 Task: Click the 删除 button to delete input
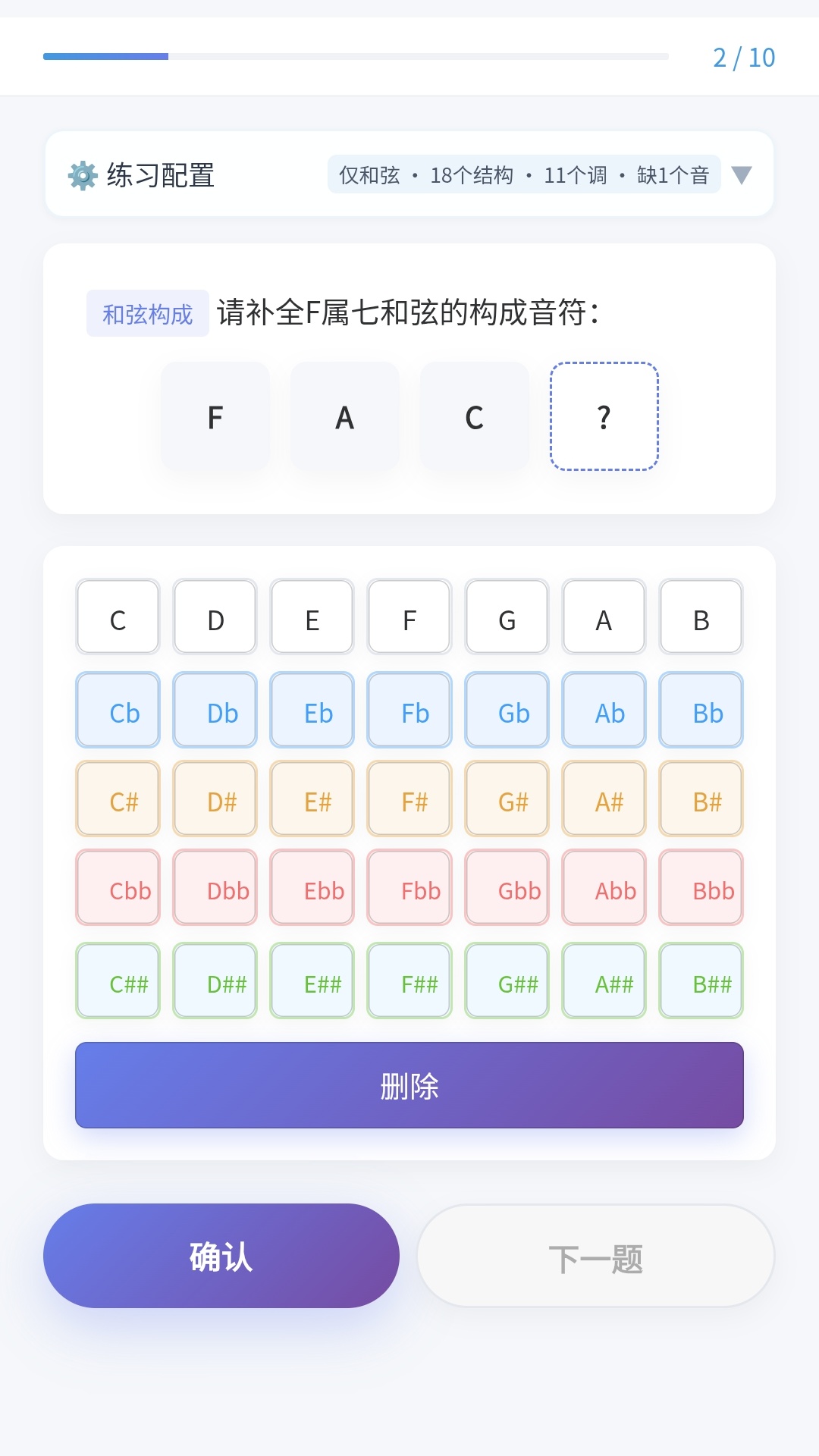(x=409, y=1086)
